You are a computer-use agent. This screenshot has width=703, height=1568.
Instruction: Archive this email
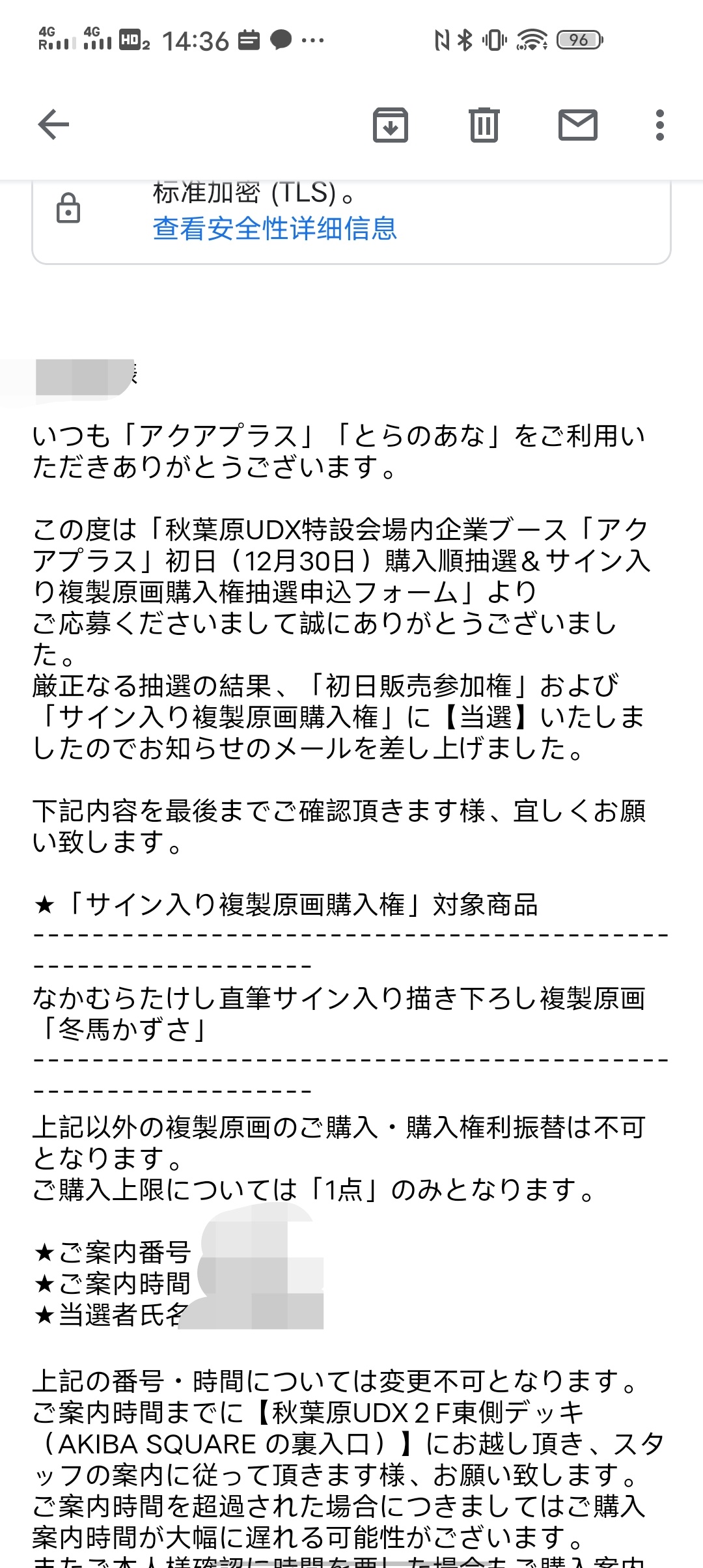390,124
